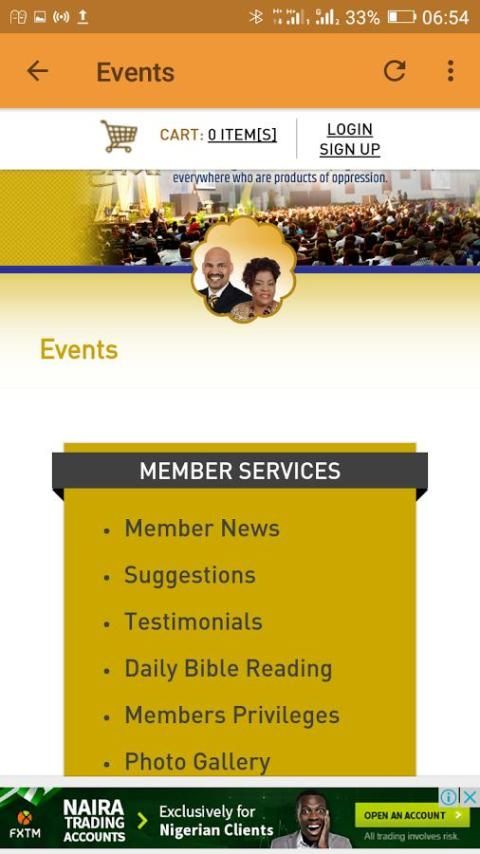
Task: Tap the SIGN UP link
Action: tap(350, 149)
